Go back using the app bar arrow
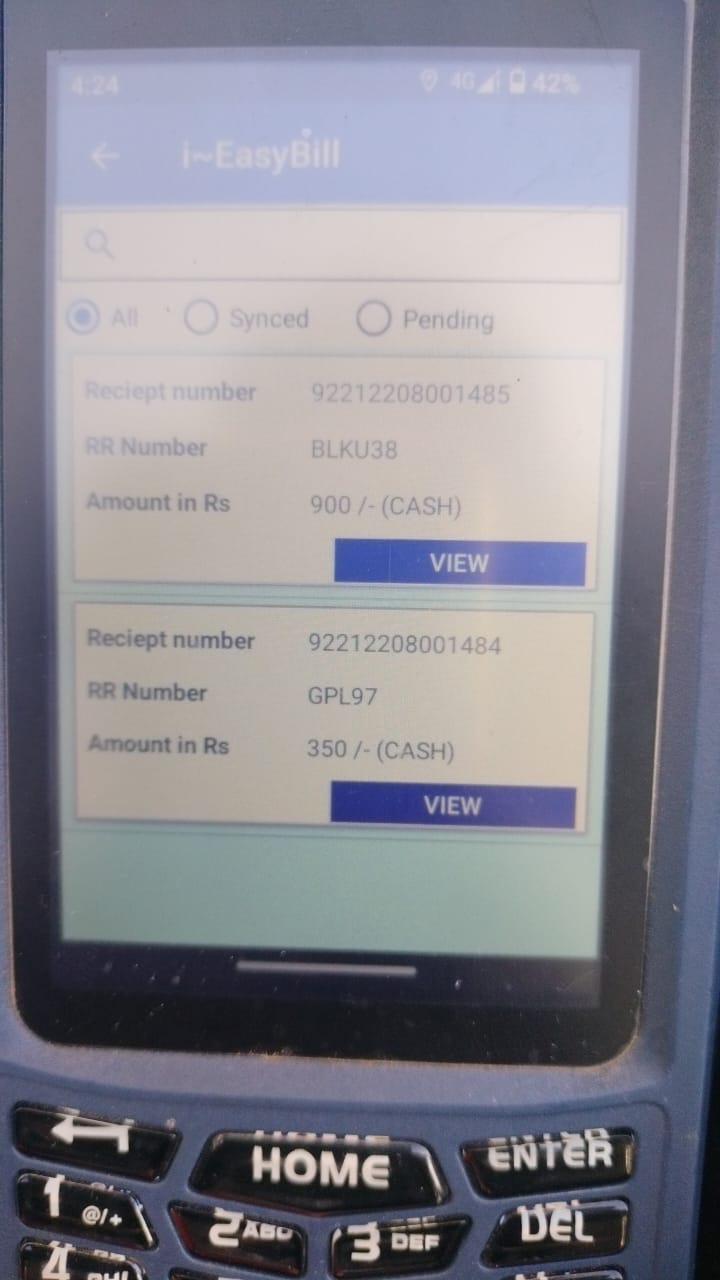 tap(104, 156)
